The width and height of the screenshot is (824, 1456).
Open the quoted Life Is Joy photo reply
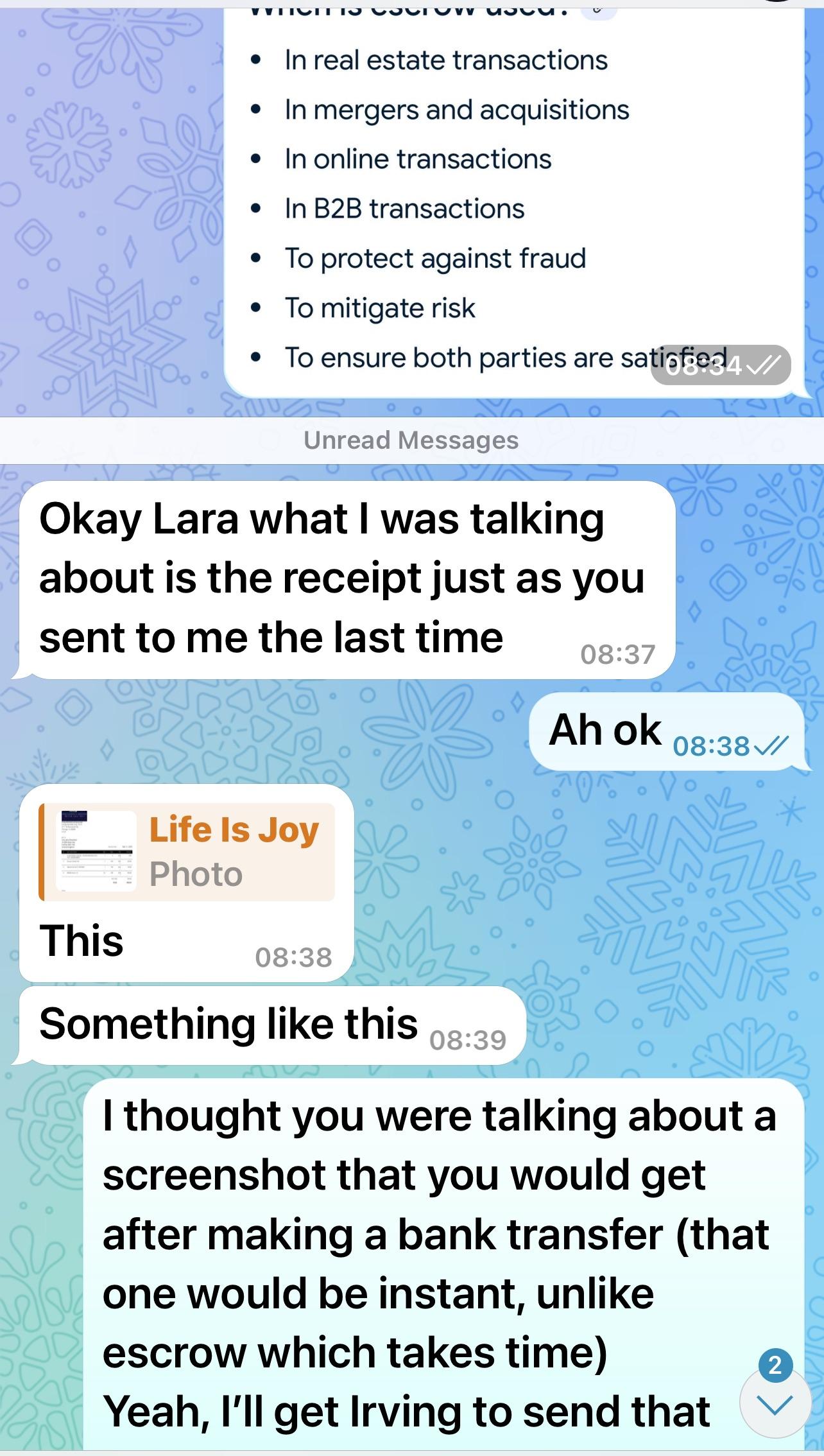point(187,852)
